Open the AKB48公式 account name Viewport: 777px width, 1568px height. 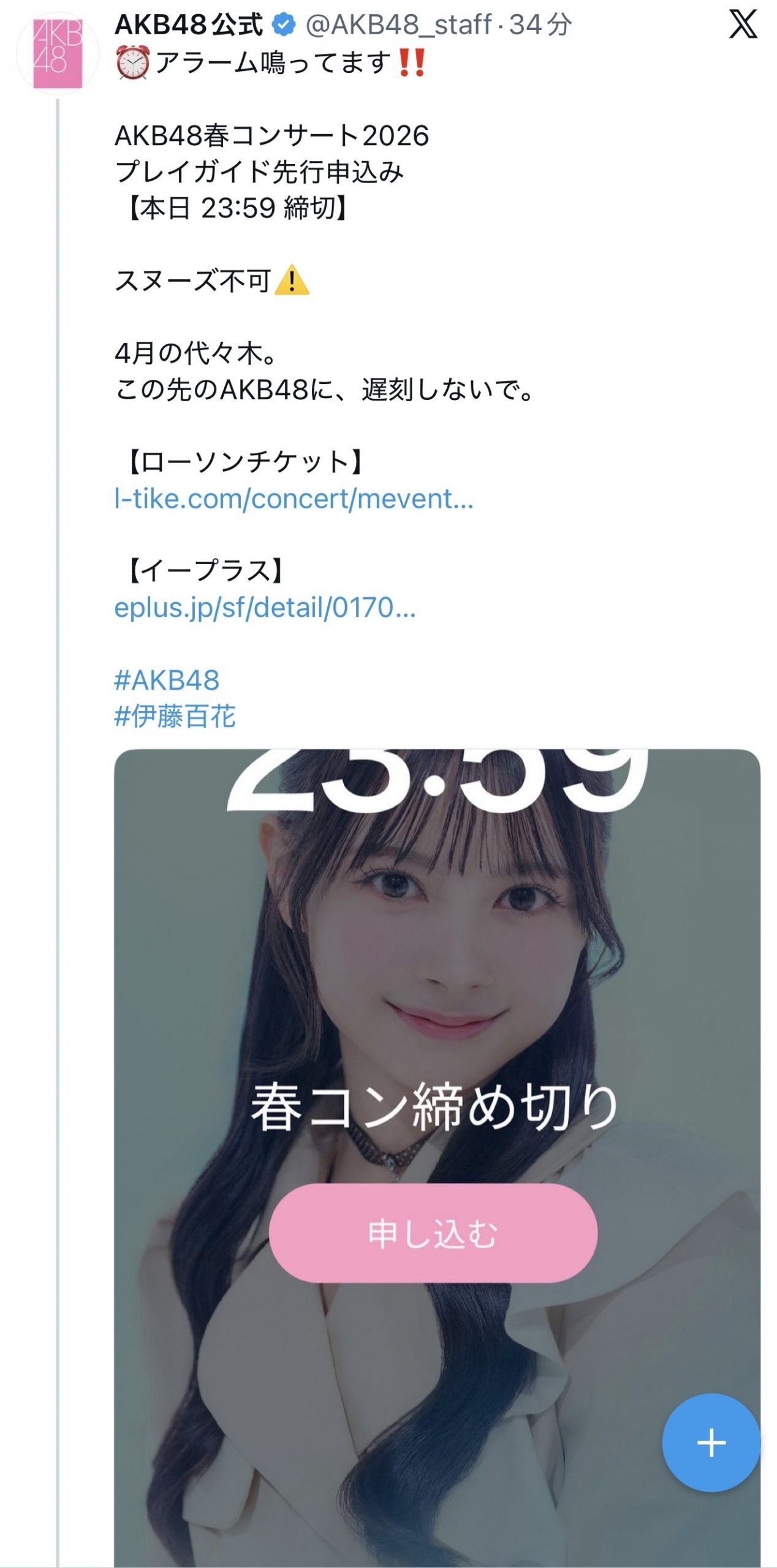pos(189,25)
